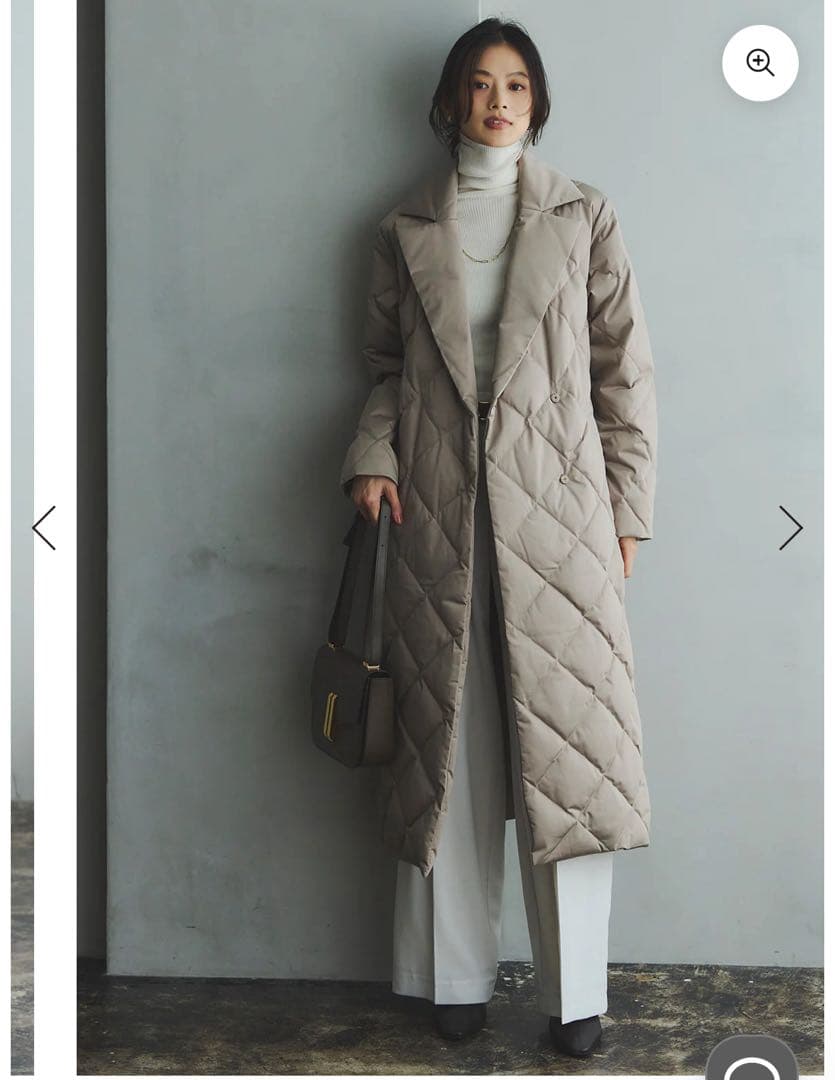The image size is (835, 1080).
Task: Show the next product photo
Action: click(790, 527)
